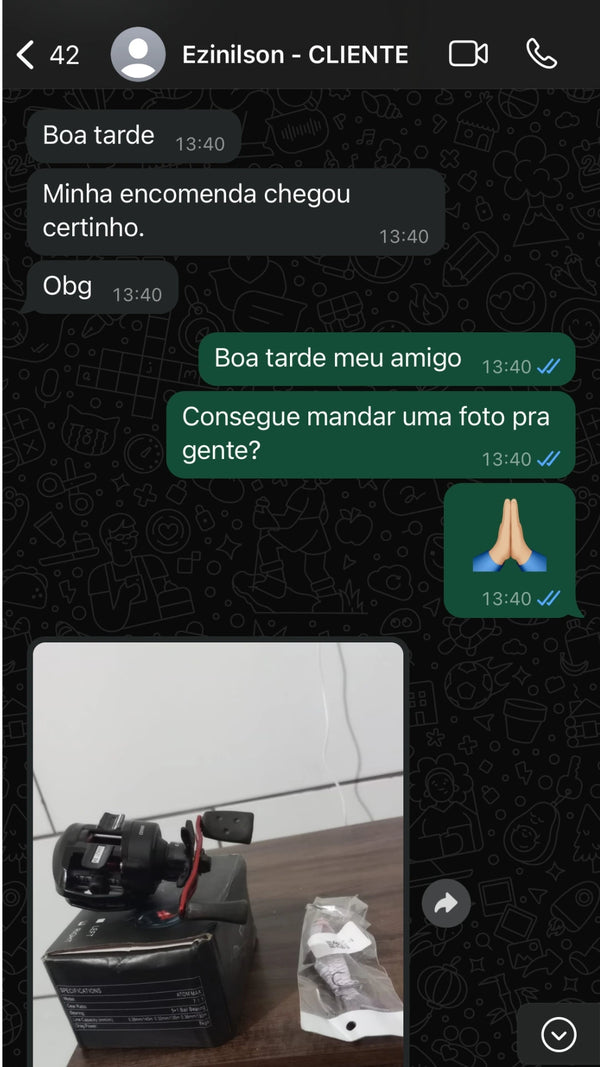Start a video call with Ezinilson
The height and width of the screenshot is (1067, 600).
click(x=468, y=54)
